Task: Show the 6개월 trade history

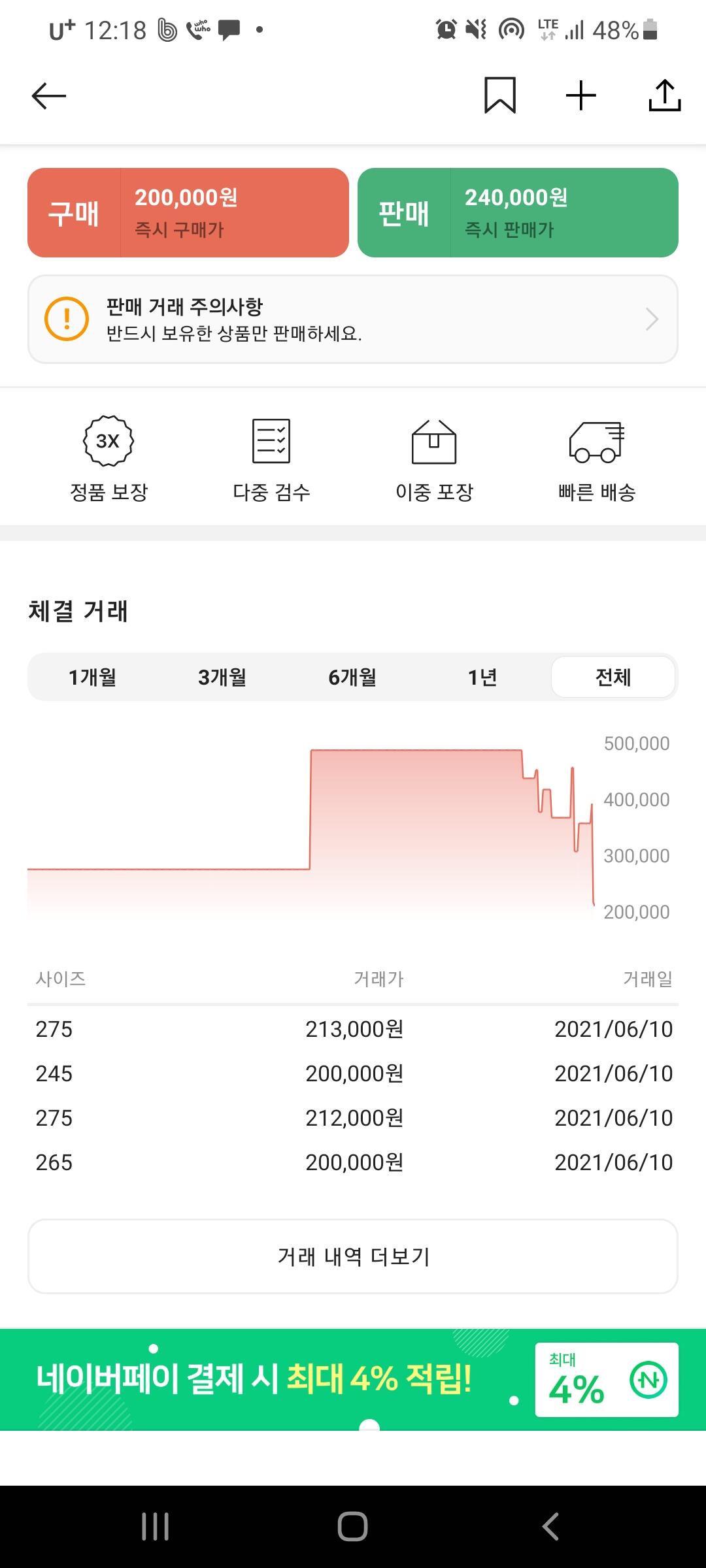Action: 352,678
